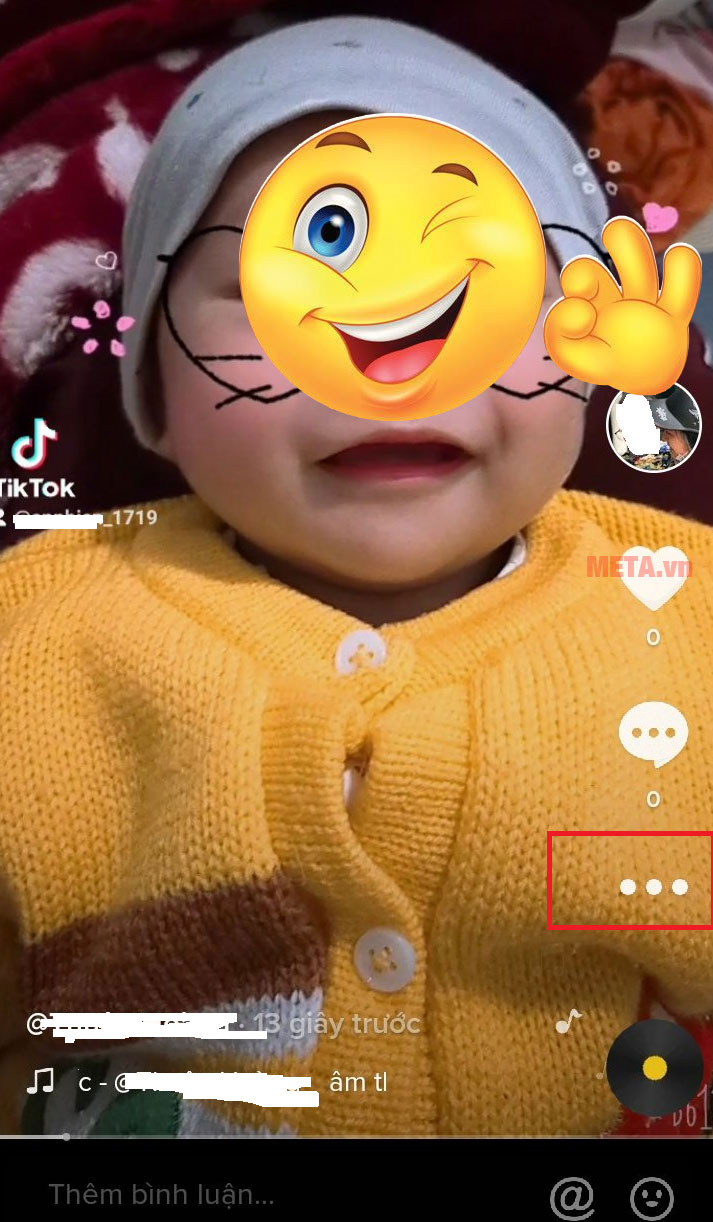Open the sound title next to music note
Screen dimensions: 713x1222
pos(232,1082)
